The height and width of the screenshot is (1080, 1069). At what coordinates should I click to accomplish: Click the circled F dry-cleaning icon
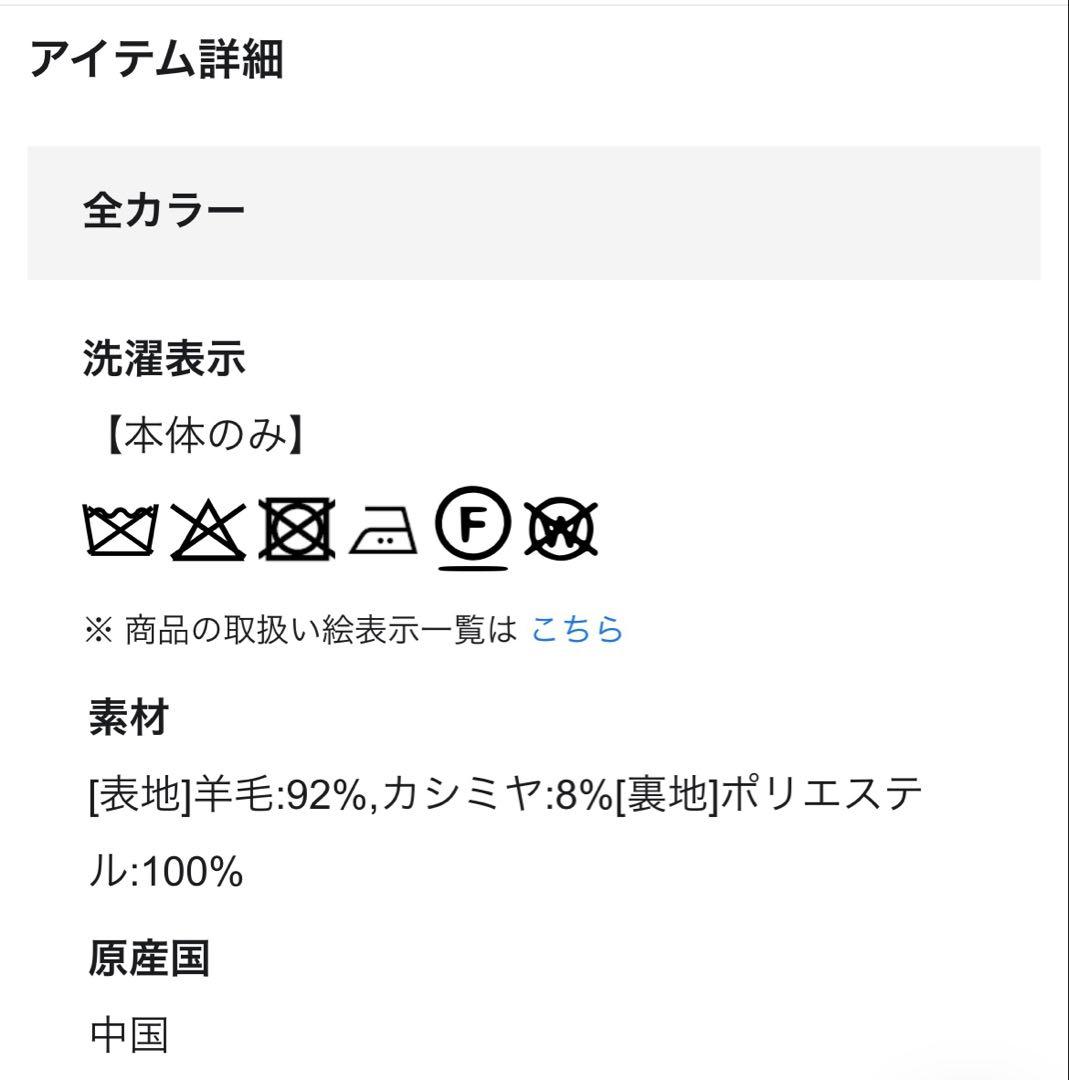click(472, 525)
